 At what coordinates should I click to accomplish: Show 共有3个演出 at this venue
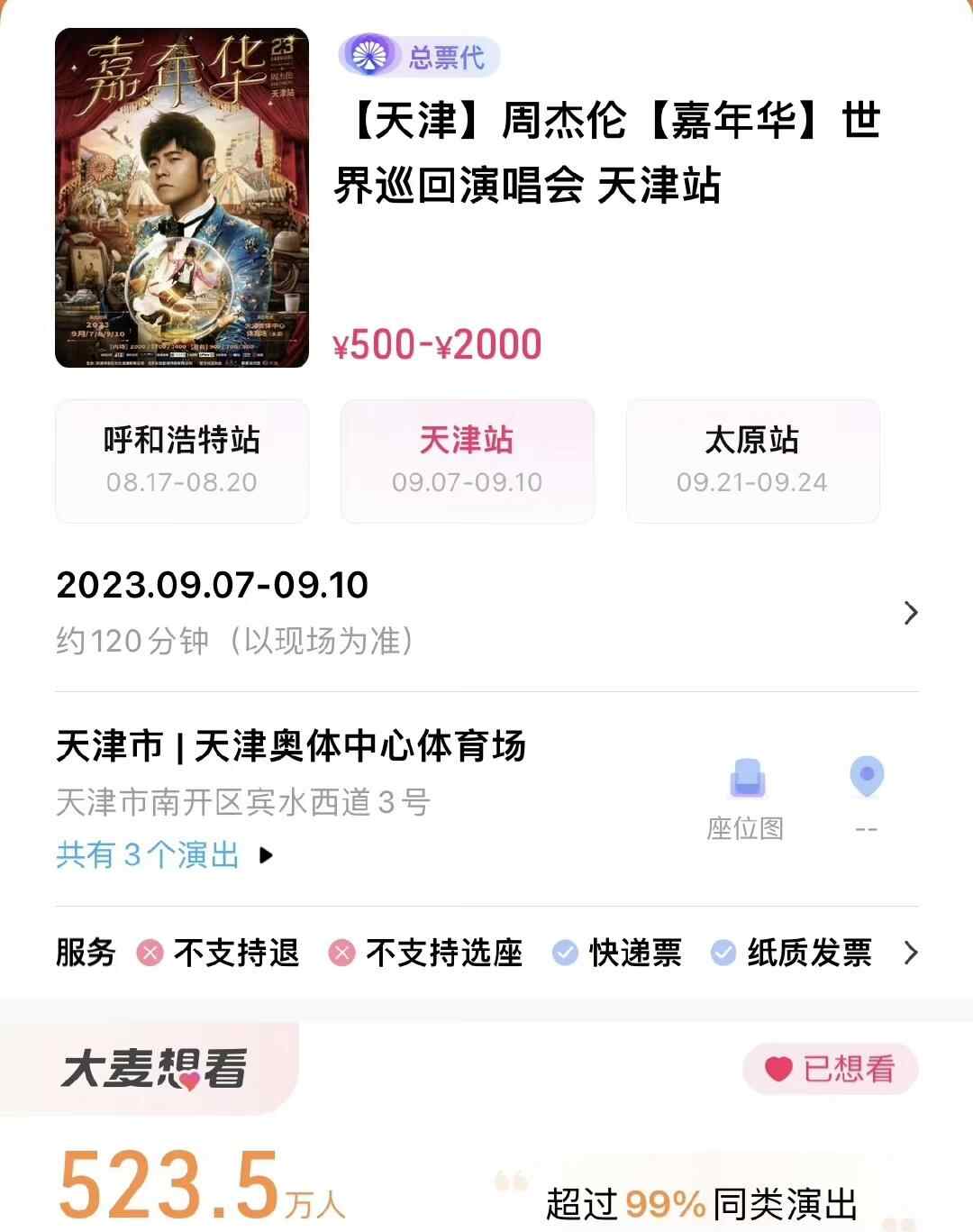[162, 854]
